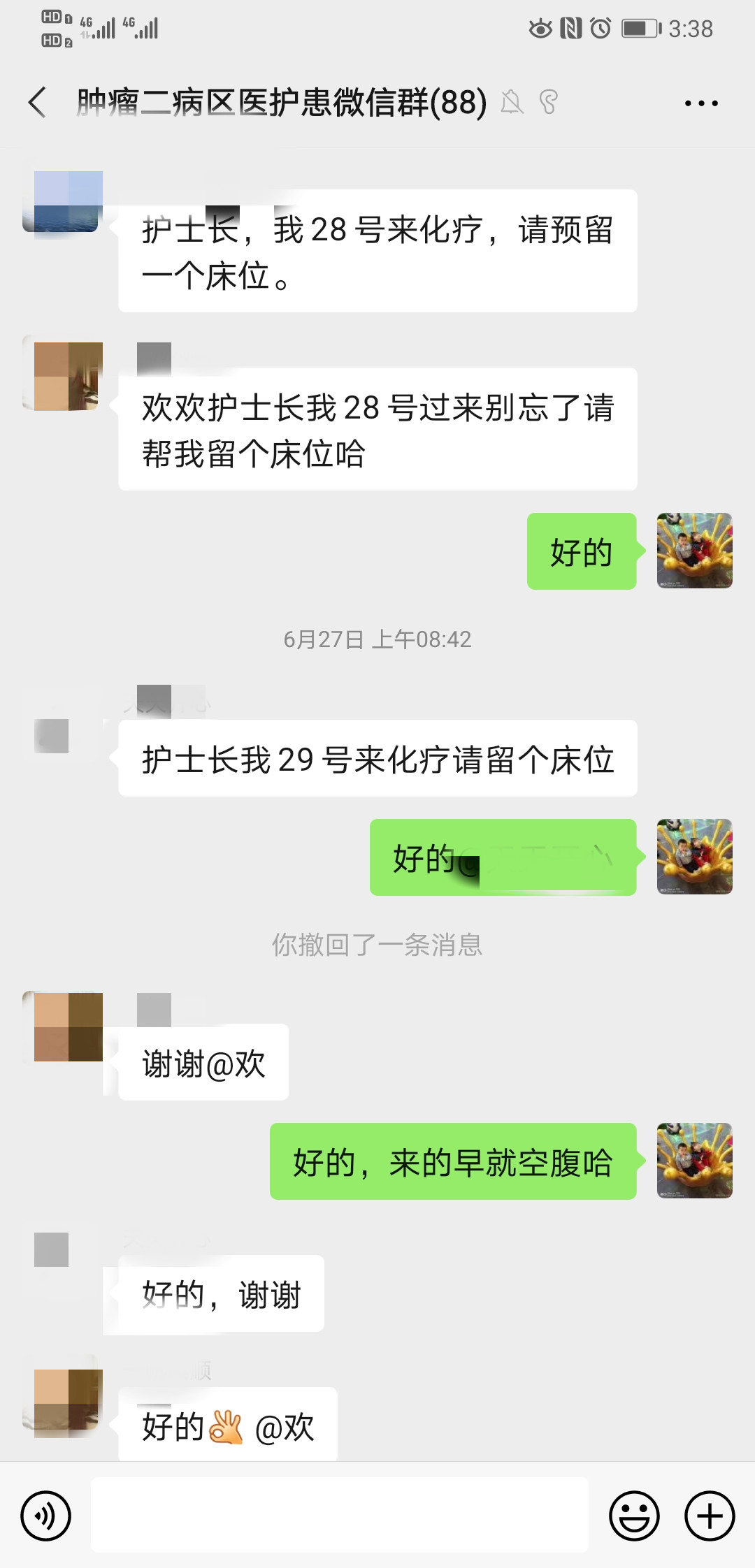Open the emoji sticker panel
This screenshot has height=1568, width=755.
634,1516
